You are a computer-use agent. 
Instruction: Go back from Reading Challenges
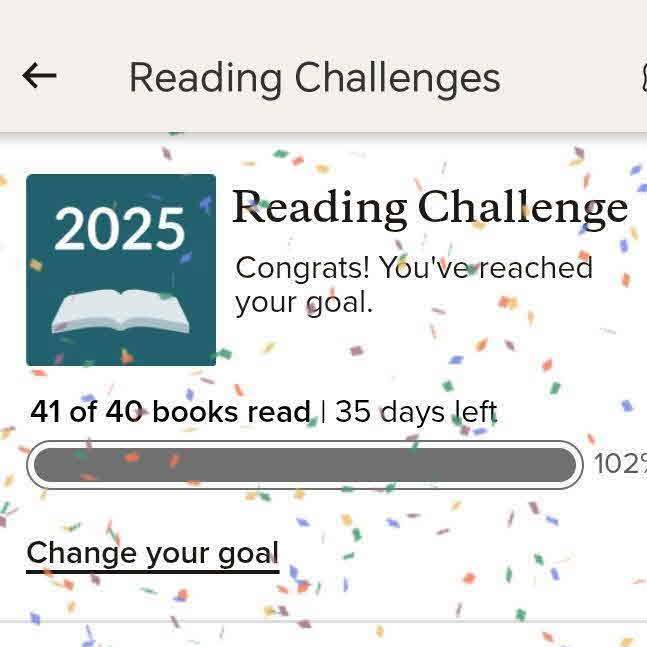39,76
